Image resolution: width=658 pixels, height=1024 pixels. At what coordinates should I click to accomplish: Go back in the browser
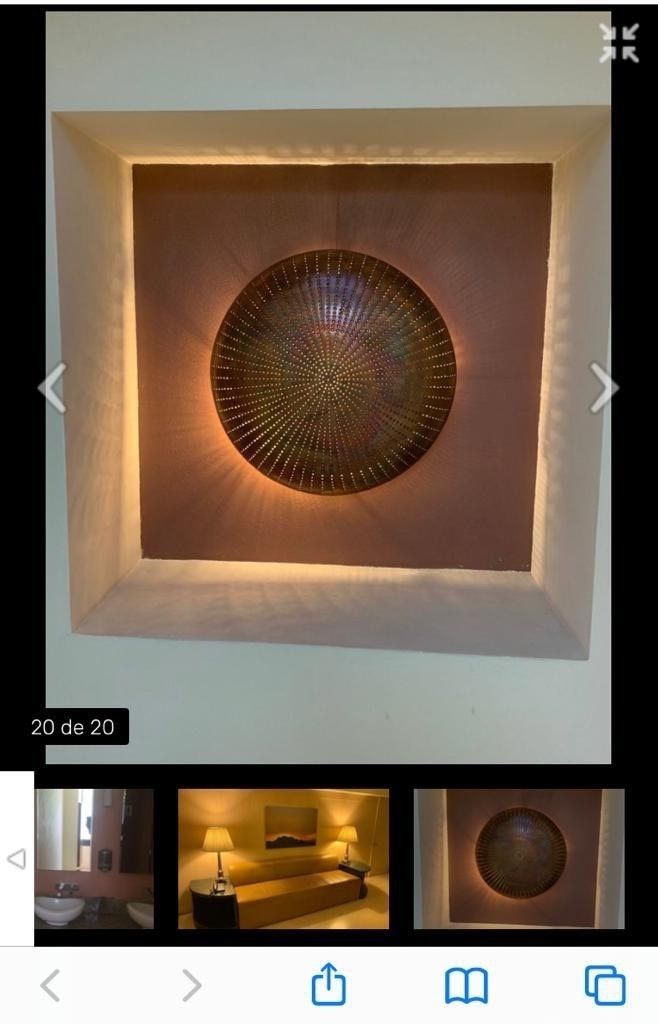(50, 986)
